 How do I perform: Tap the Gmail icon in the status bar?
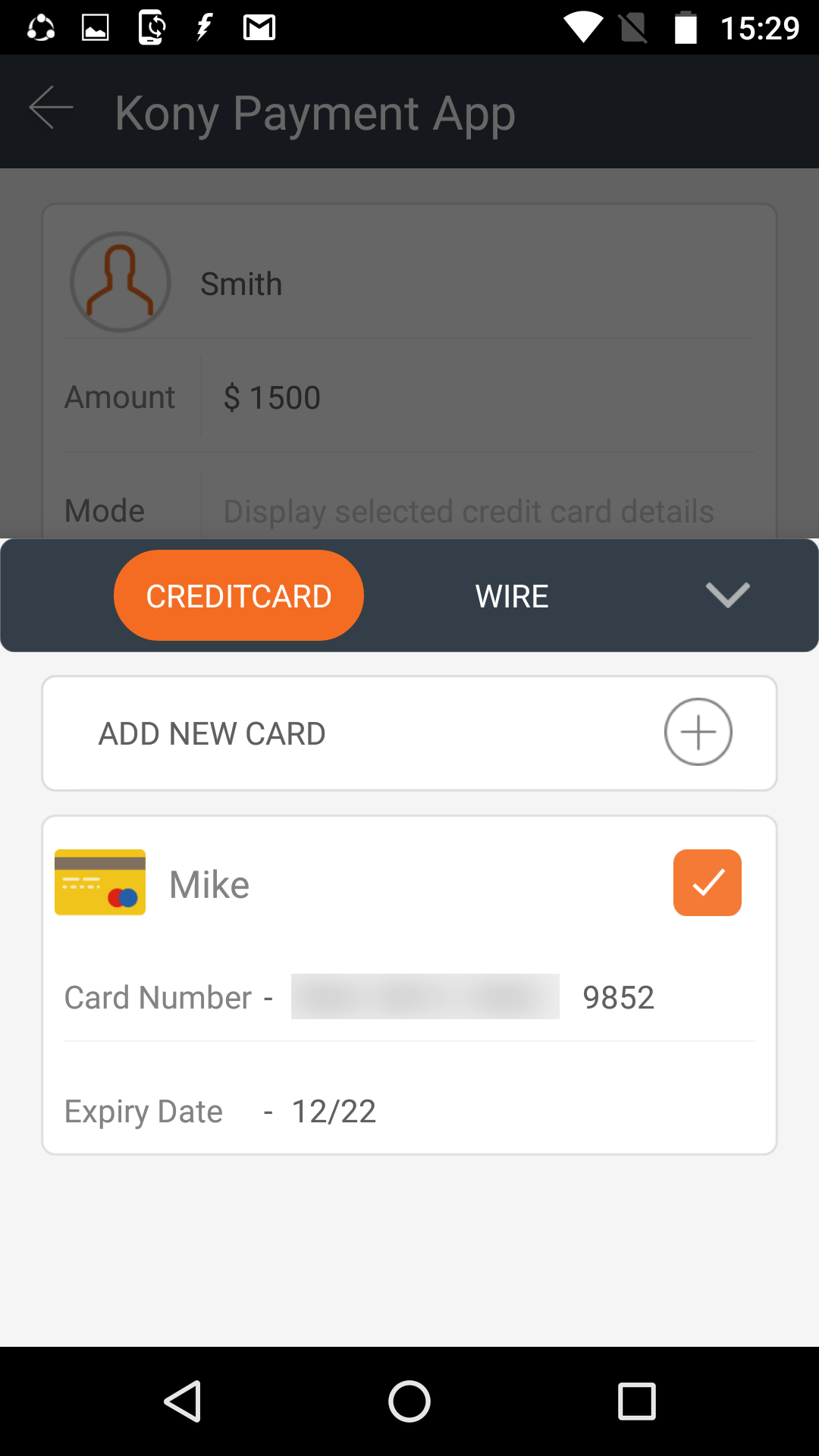(x=259, y=28)
